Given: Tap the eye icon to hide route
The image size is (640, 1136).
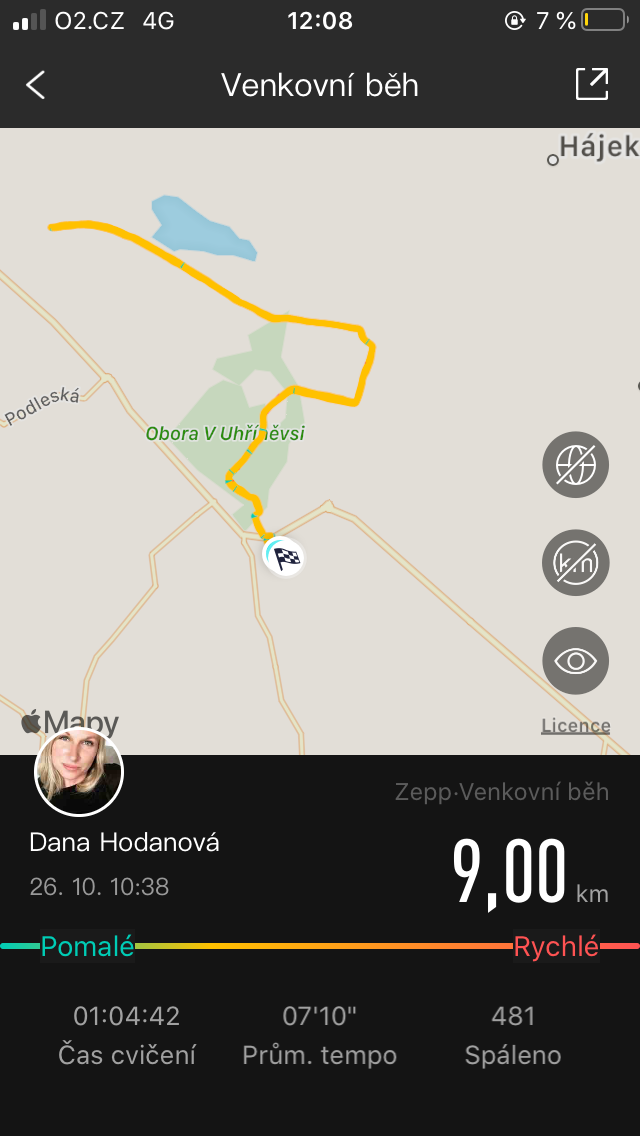Looking at the screenshot, I should point(575,661).
